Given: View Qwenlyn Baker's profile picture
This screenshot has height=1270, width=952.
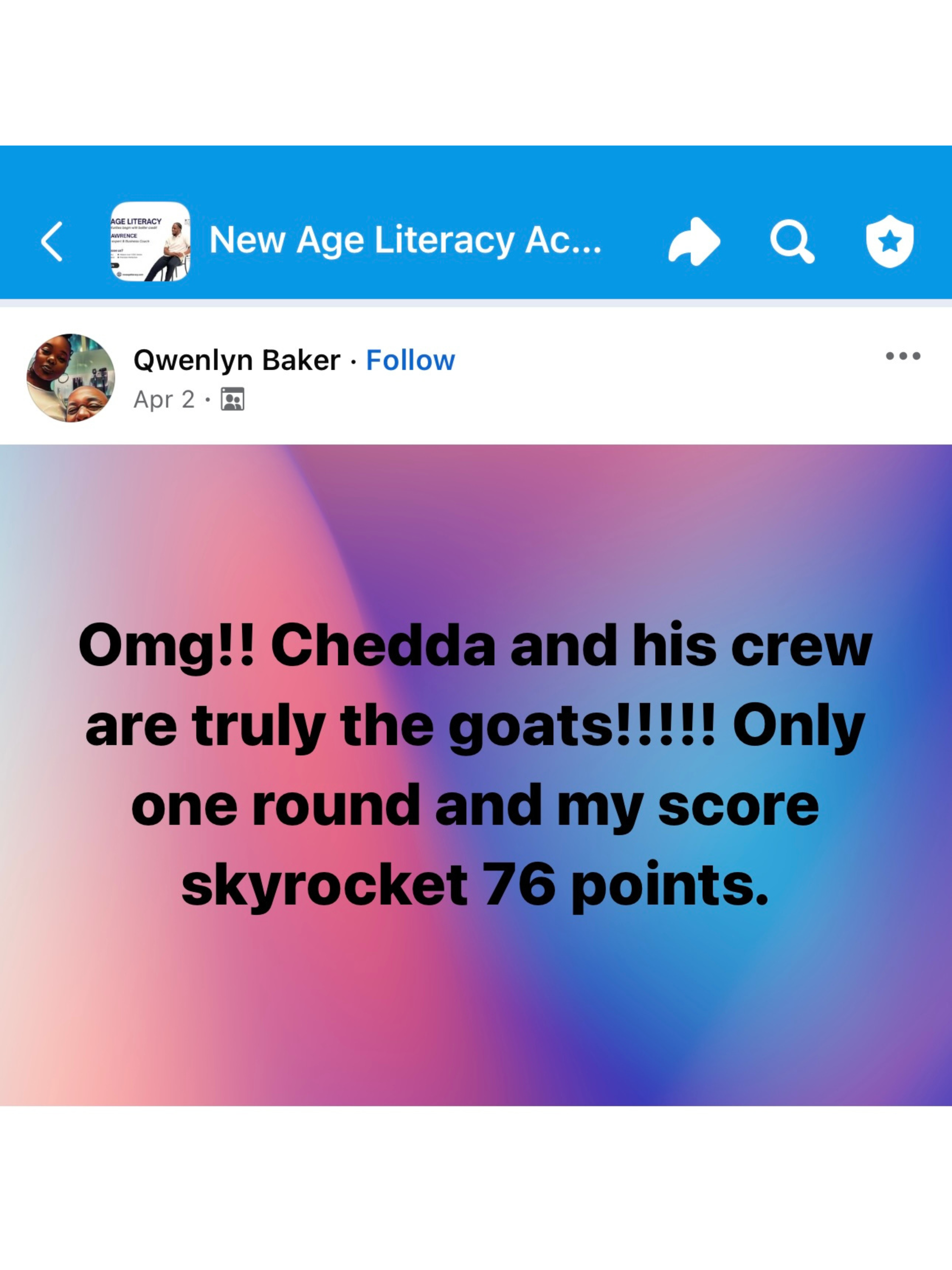Looking at the screenshot, I should tap(71, 378).
